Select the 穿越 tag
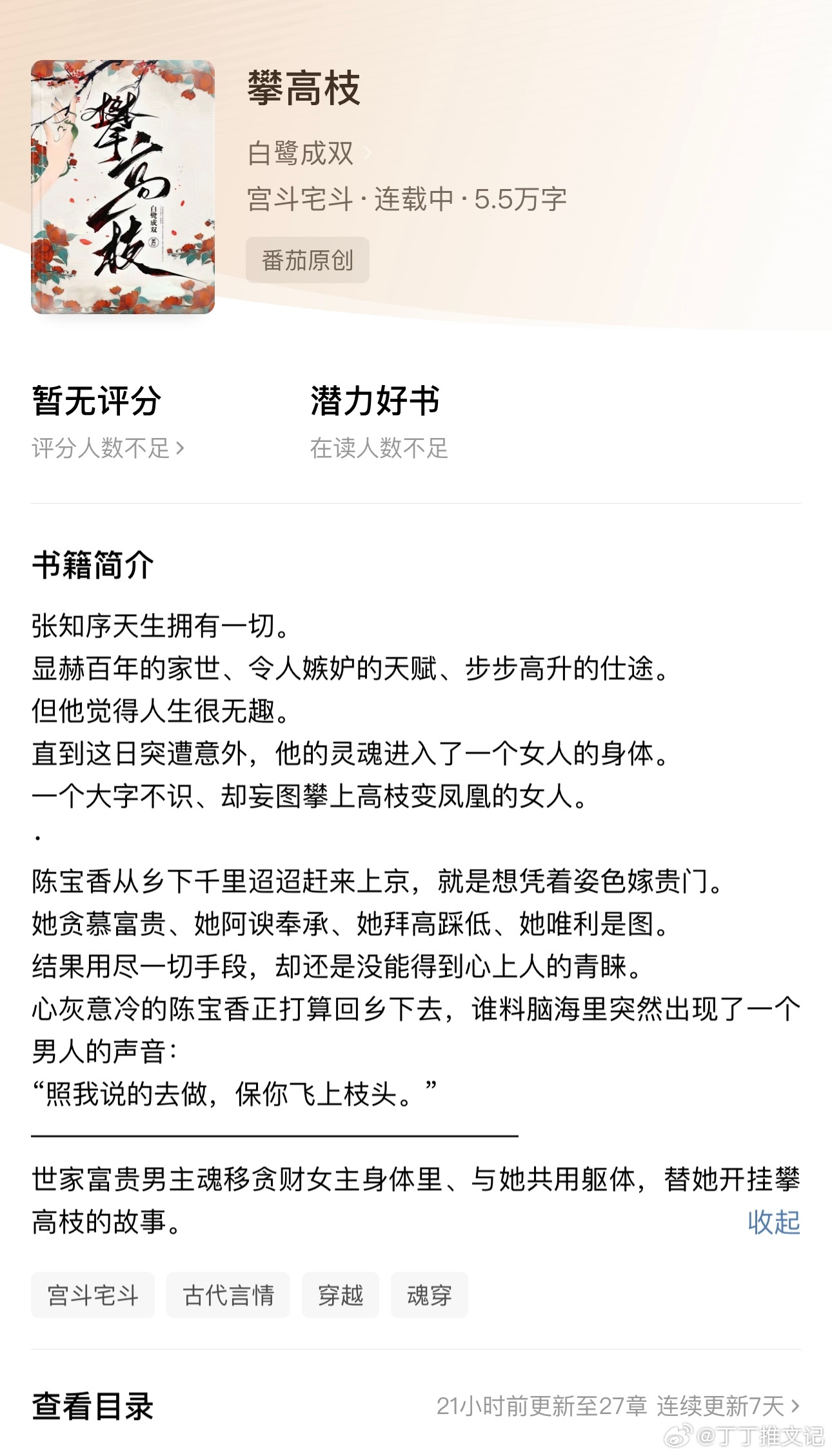 coord(341,1295)
